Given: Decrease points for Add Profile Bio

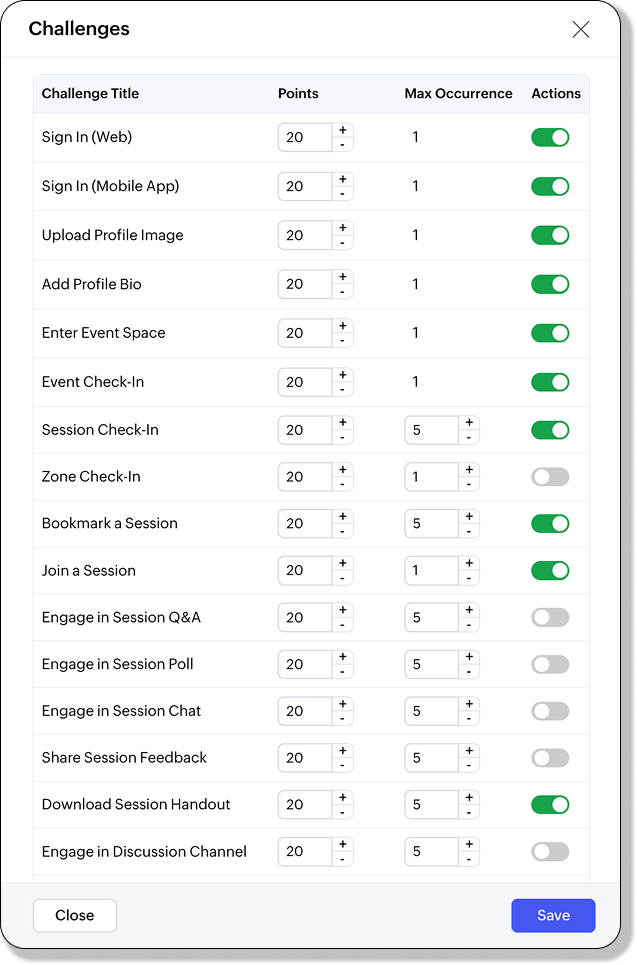Looking at the screenshot, I should tap(343, 292).
